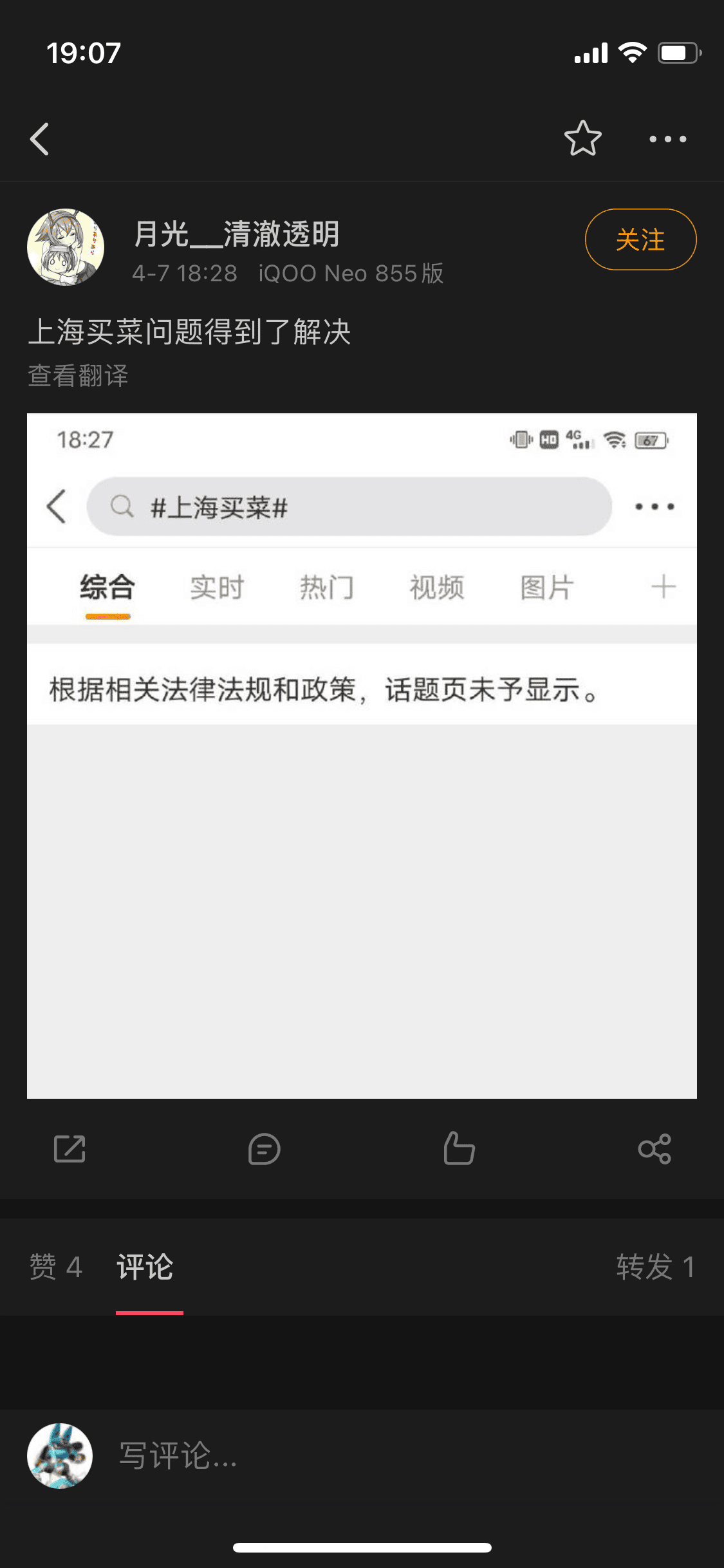The height and width of the screenshot is (1568, 724).
Task: Follow the user via 关注 button
Action: [x=640, y=239]
